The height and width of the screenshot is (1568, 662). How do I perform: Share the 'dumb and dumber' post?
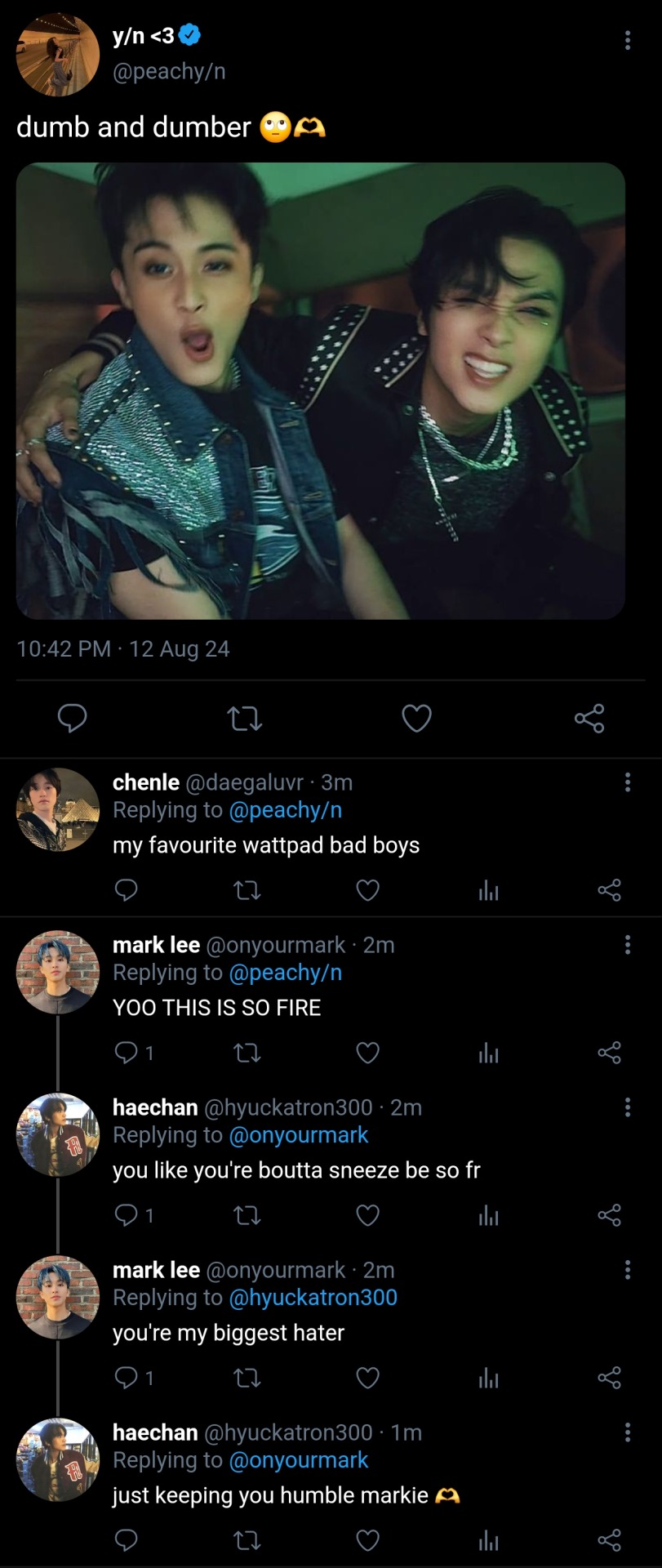[589, 719]
